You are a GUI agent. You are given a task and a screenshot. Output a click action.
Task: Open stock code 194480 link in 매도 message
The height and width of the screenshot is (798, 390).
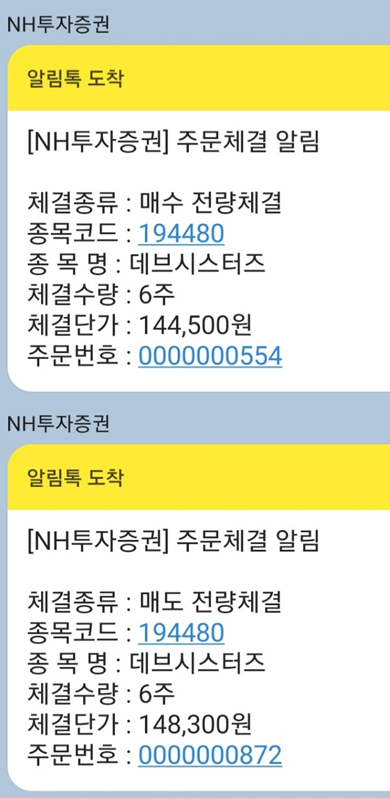coord(181,633)
